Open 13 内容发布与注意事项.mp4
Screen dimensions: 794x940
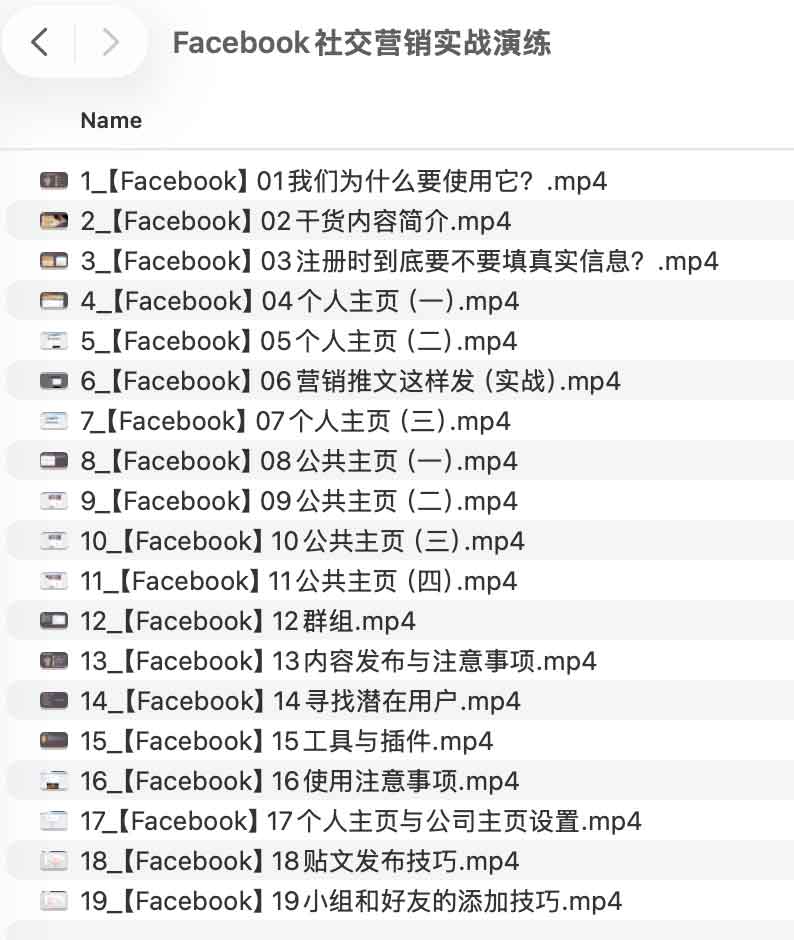(338, 661)
